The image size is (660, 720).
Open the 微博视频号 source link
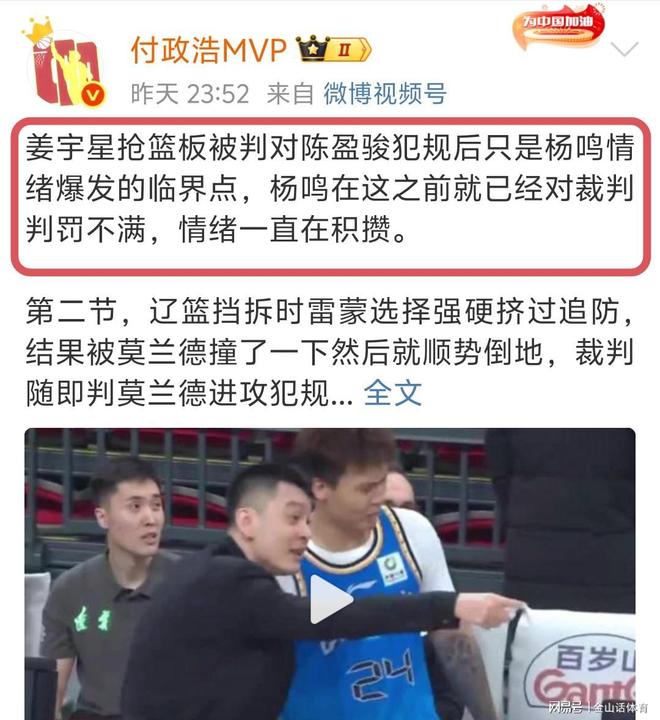pyautogui.click(x=384, y=95)
